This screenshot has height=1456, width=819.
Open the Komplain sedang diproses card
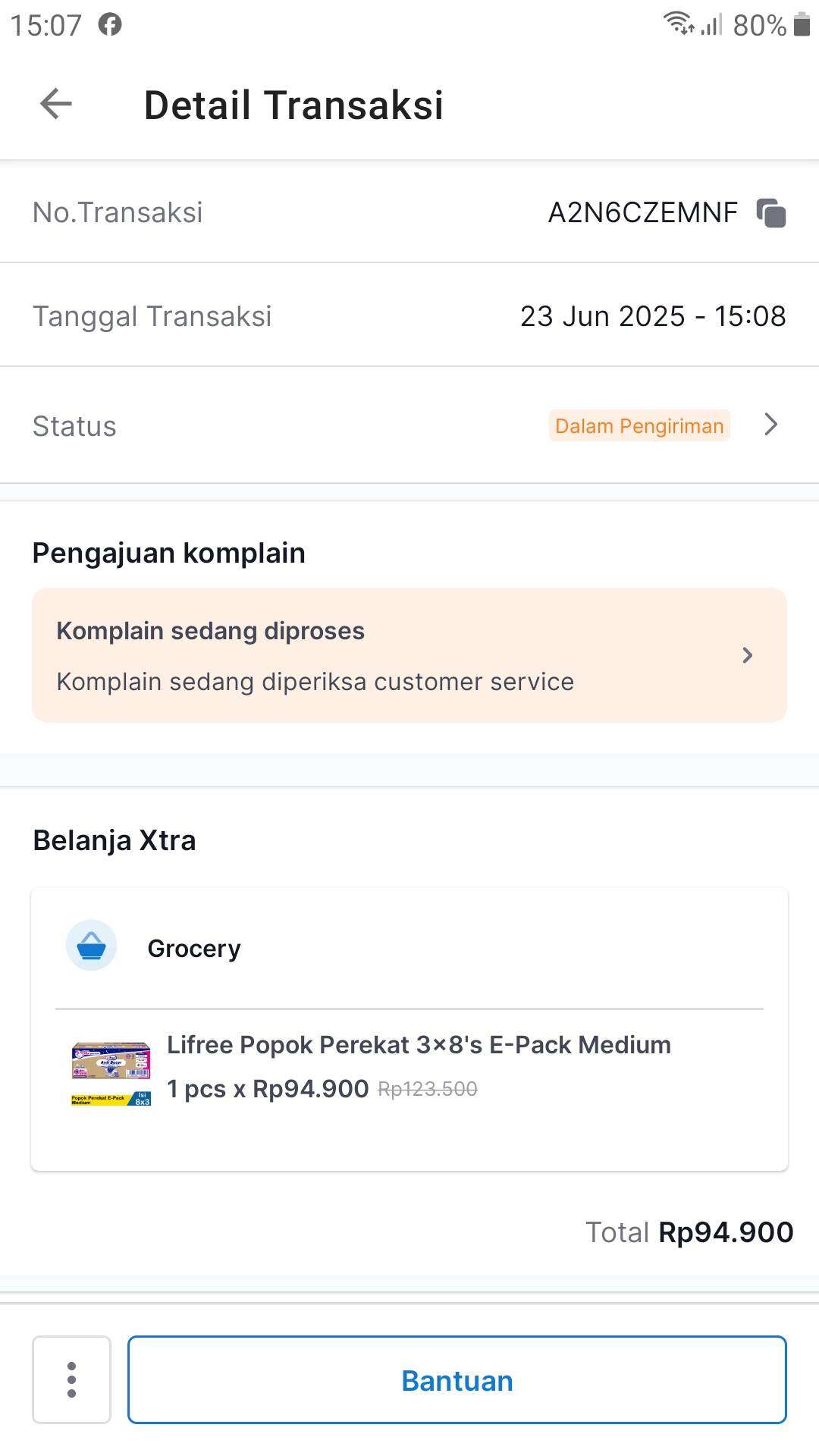click(409, 655)
